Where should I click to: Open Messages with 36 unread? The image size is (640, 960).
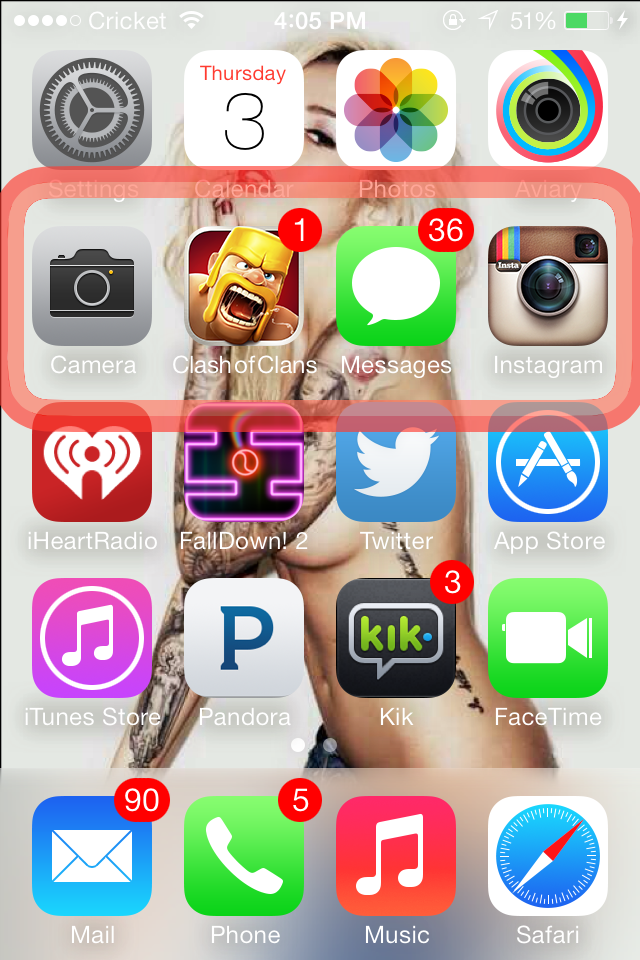coord(396,286)
